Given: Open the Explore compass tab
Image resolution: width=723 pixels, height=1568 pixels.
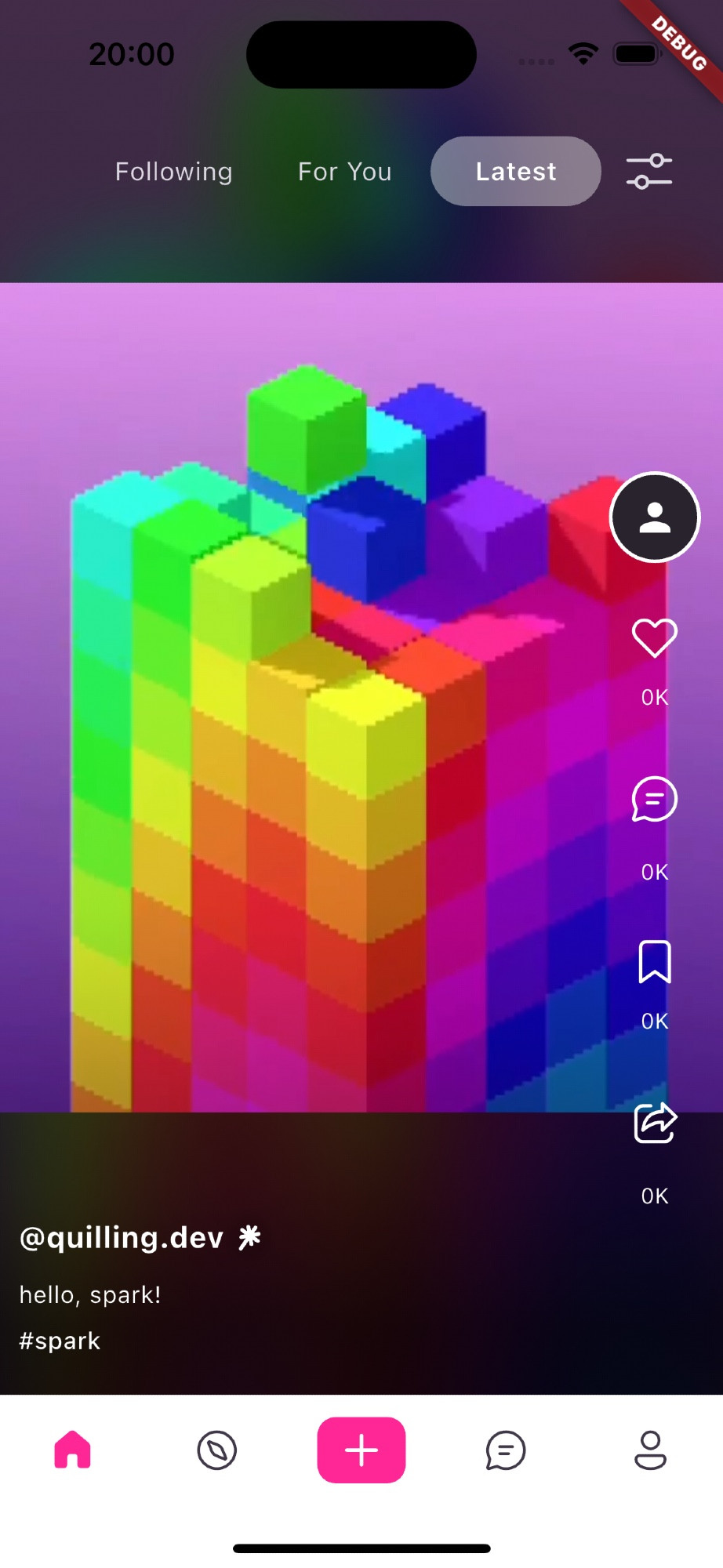Looking at the screenshot, I should tap(217, 1450).
